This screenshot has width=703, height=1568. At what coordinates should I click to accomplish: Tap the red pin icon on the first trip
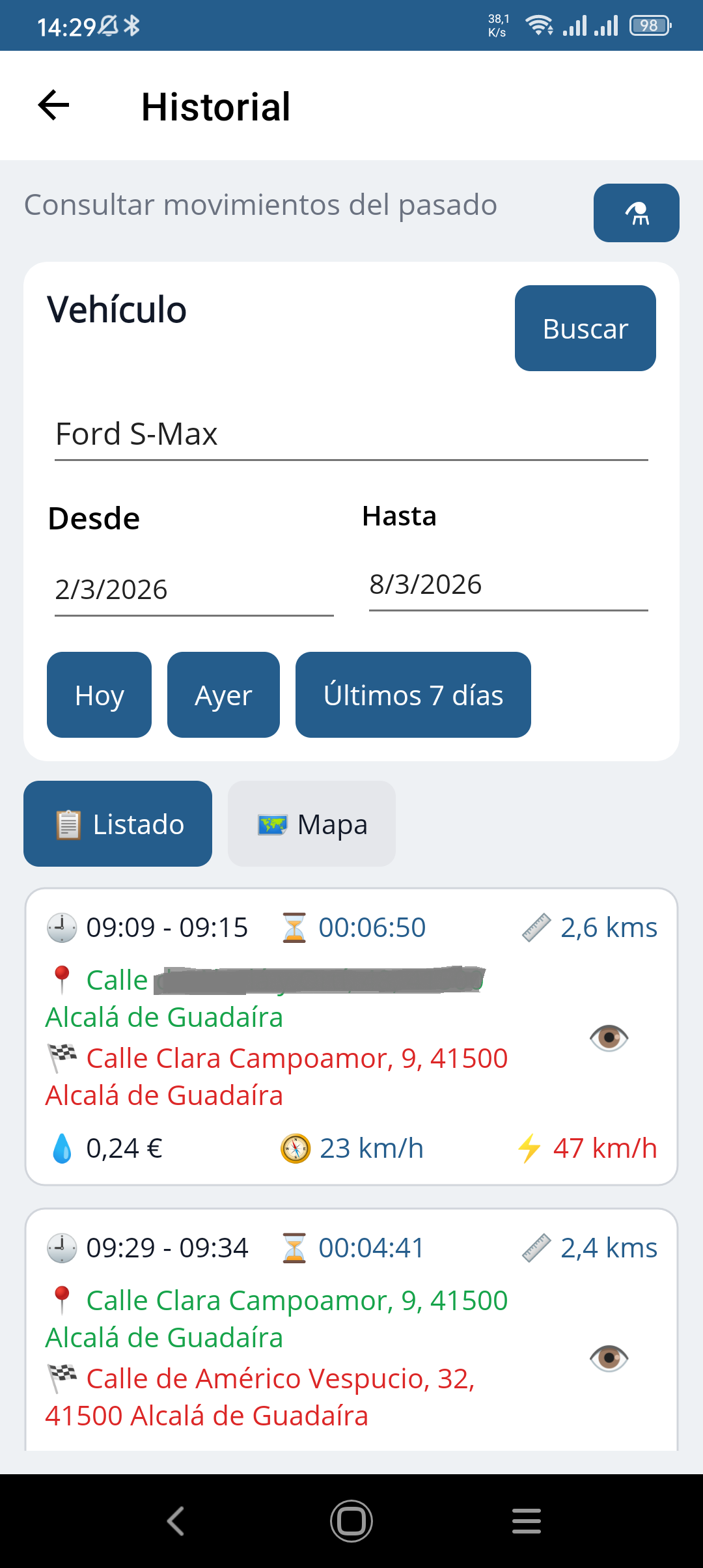point(62,977)
